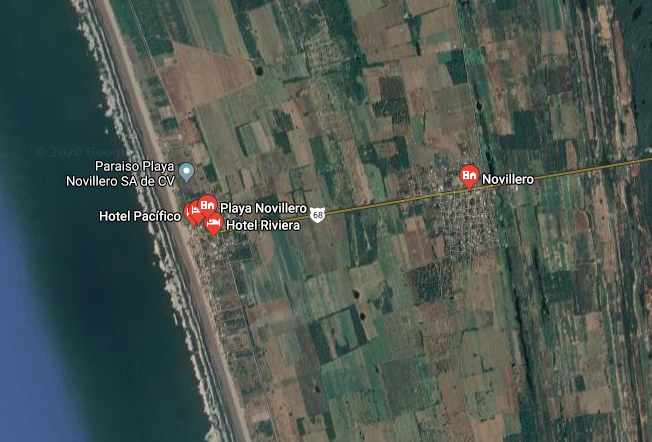Tap the Hotel Riviera lodging pin
The width and height of the screenshot is (652, 442).
213,224
